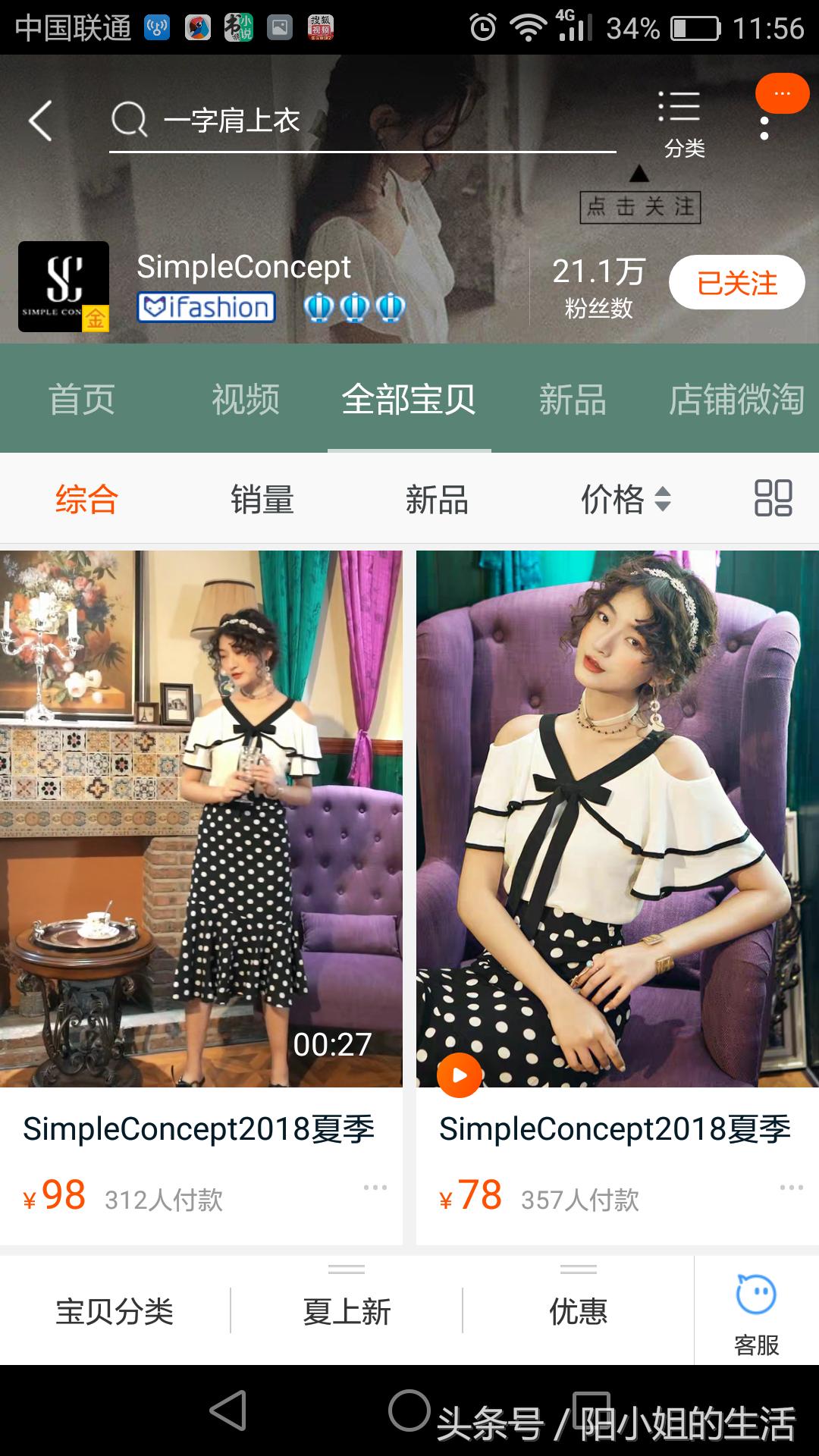
Task: Select 销量 to sort by sales
Action: [x=262, y=499]
